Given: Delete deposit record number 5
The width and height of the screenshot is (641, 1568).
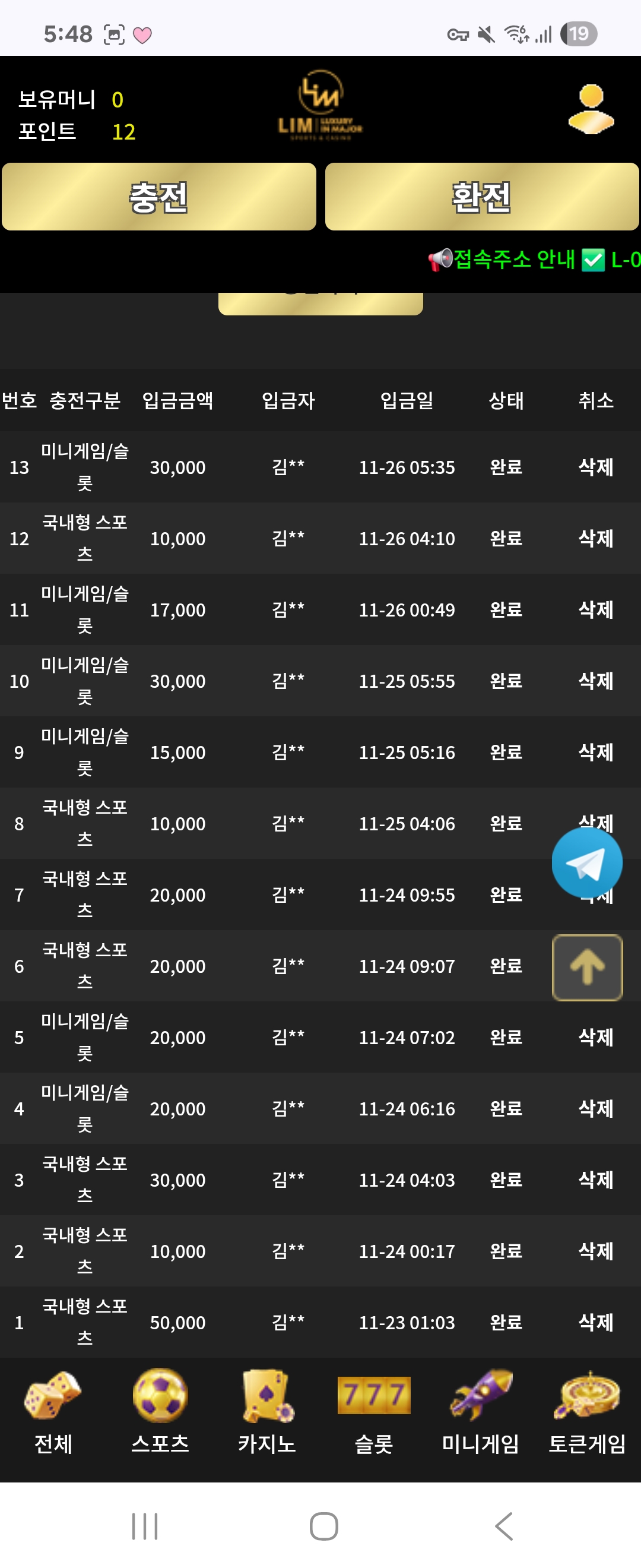Looking at the screenshot, I should (x=595, y=1036).
